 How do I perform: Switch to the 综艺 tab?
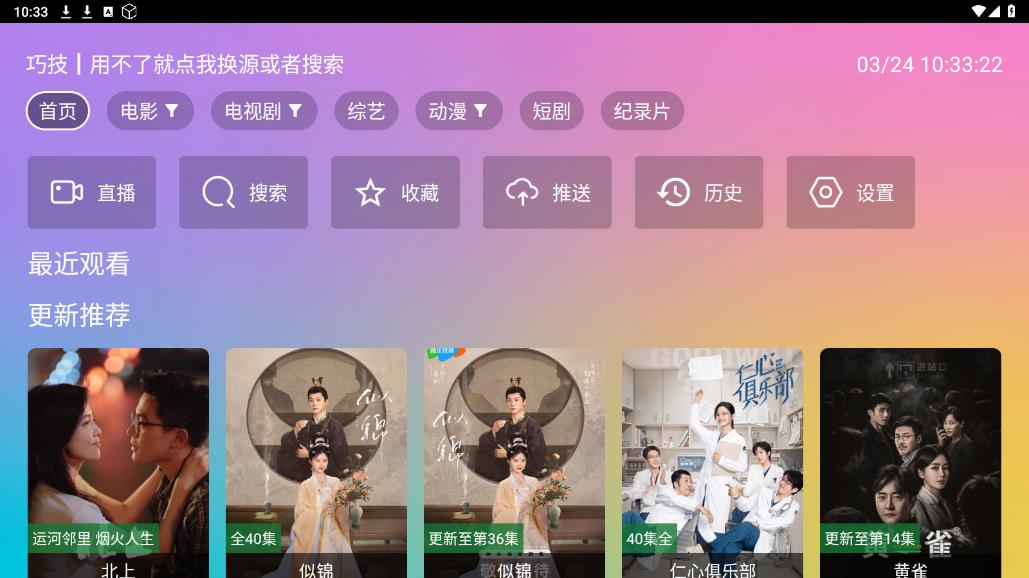tap(366, 111)
